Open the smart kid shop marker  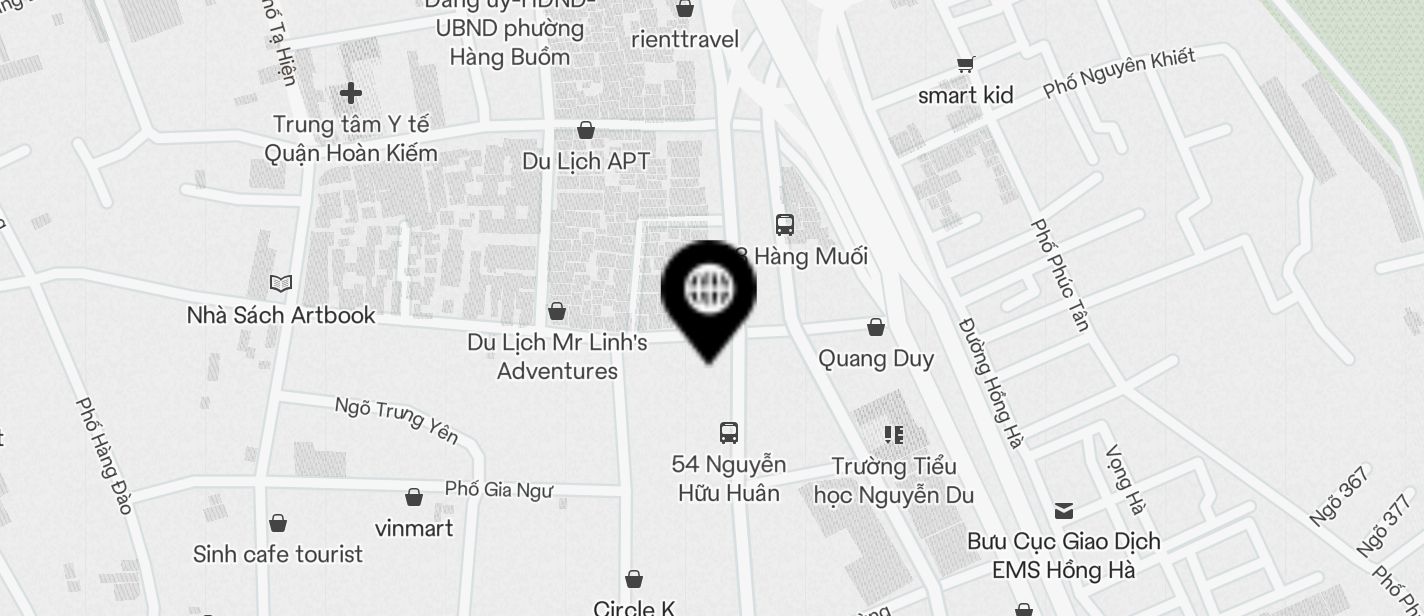point(965,65)
